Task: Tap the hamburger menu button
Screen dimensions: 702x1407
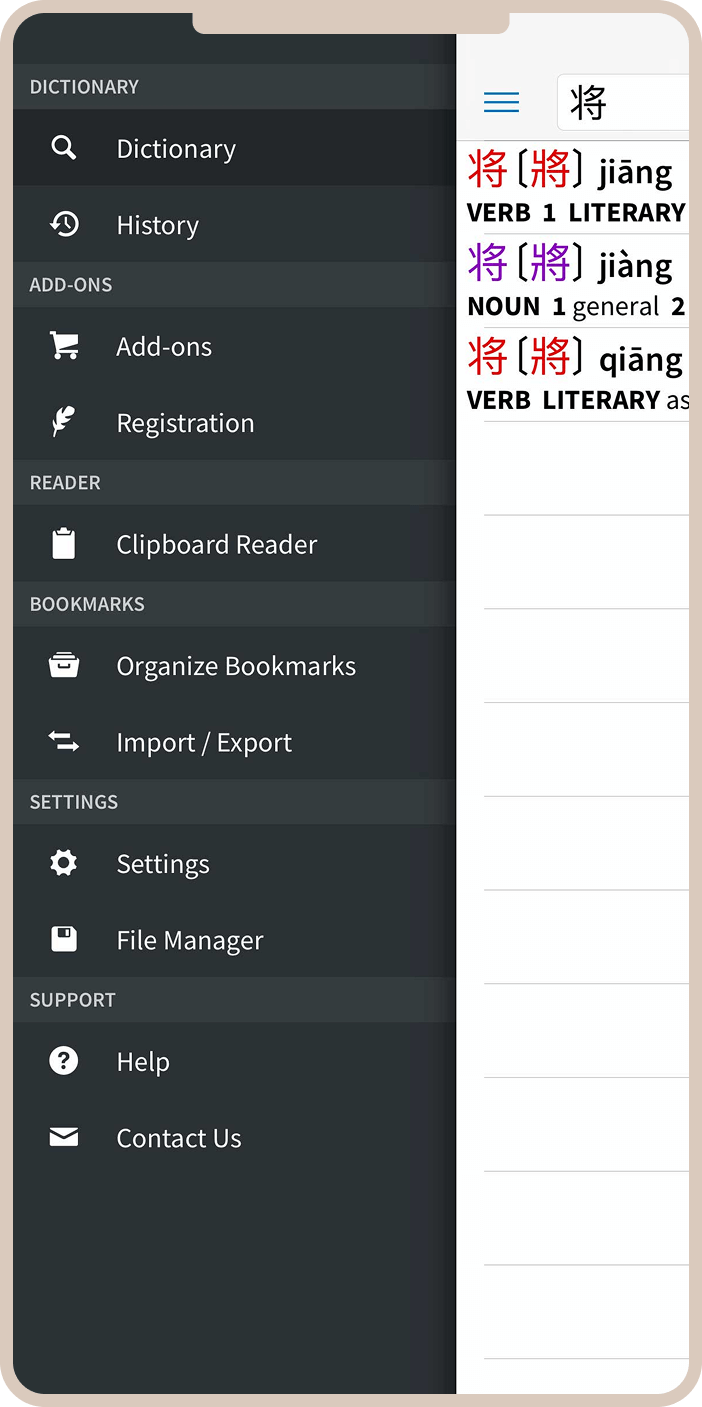Action: (x=501, y=102)
